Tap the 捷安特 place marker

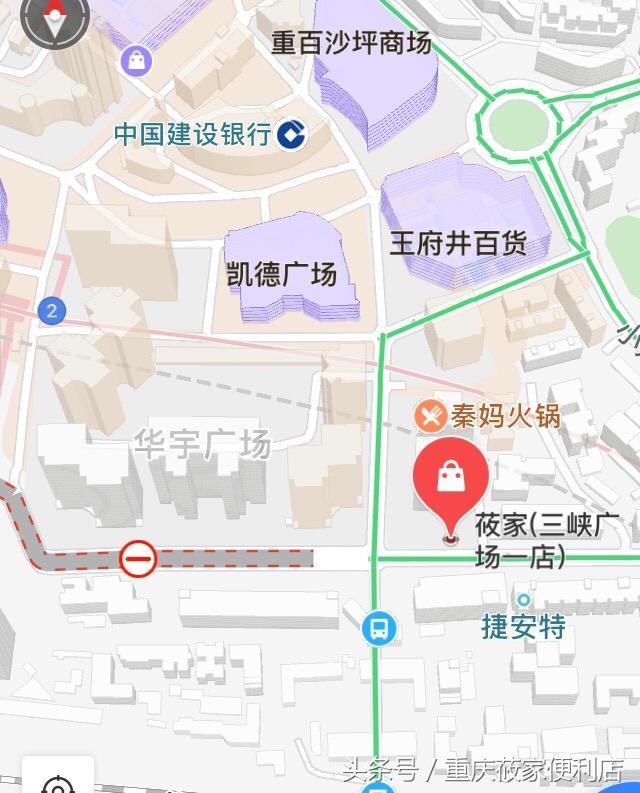click(523, 601)
